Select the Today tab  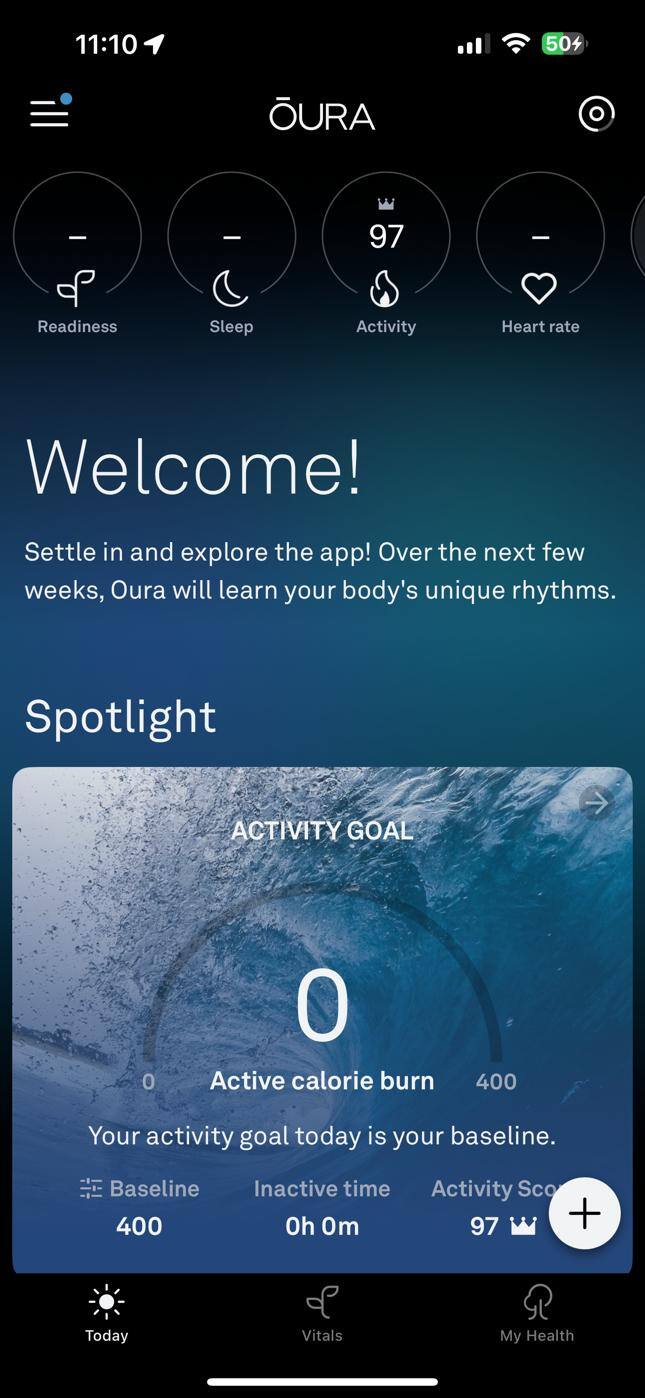click(107, 1313)
